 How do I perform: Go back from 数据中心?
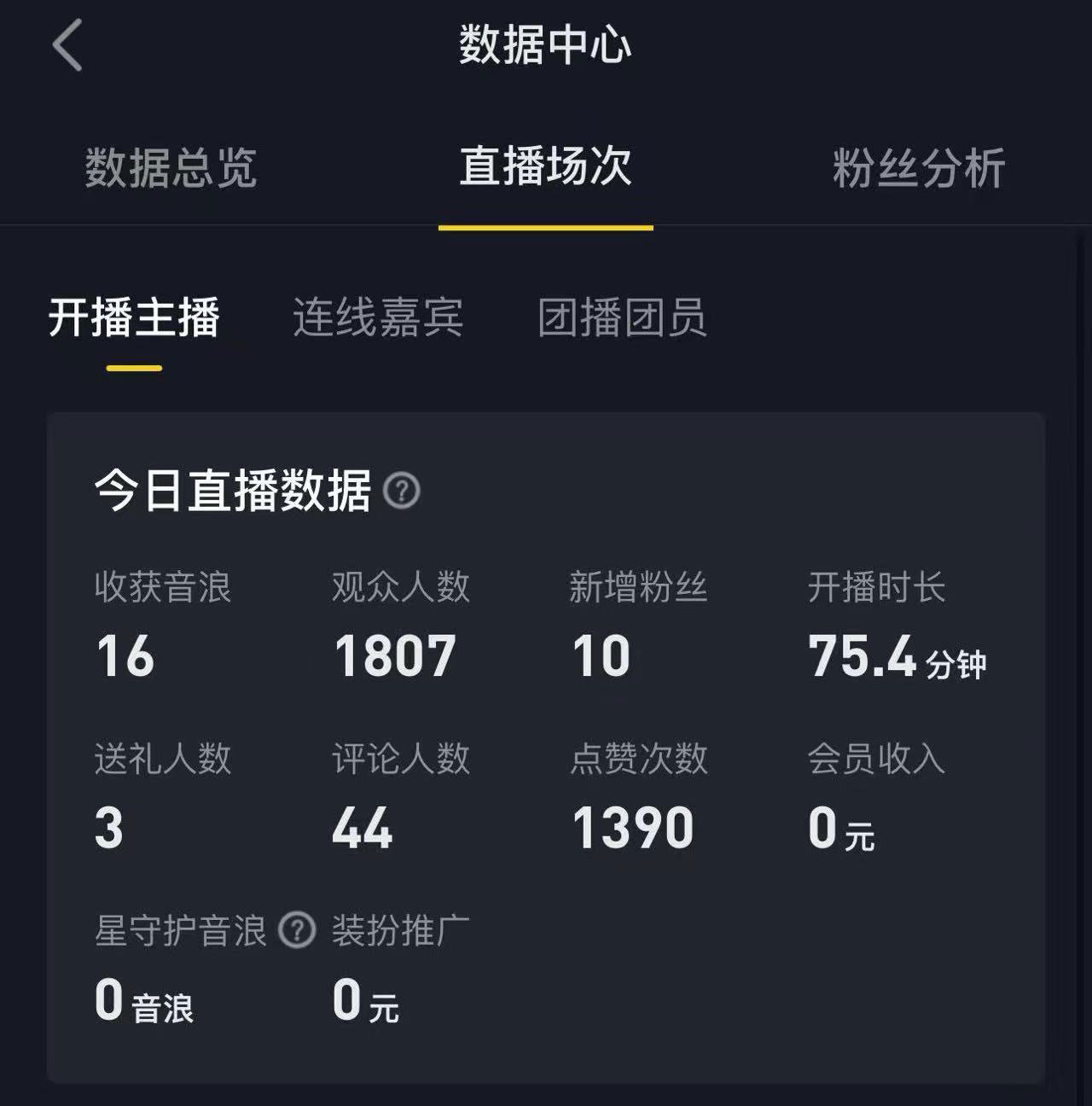(x=67, y=45)
